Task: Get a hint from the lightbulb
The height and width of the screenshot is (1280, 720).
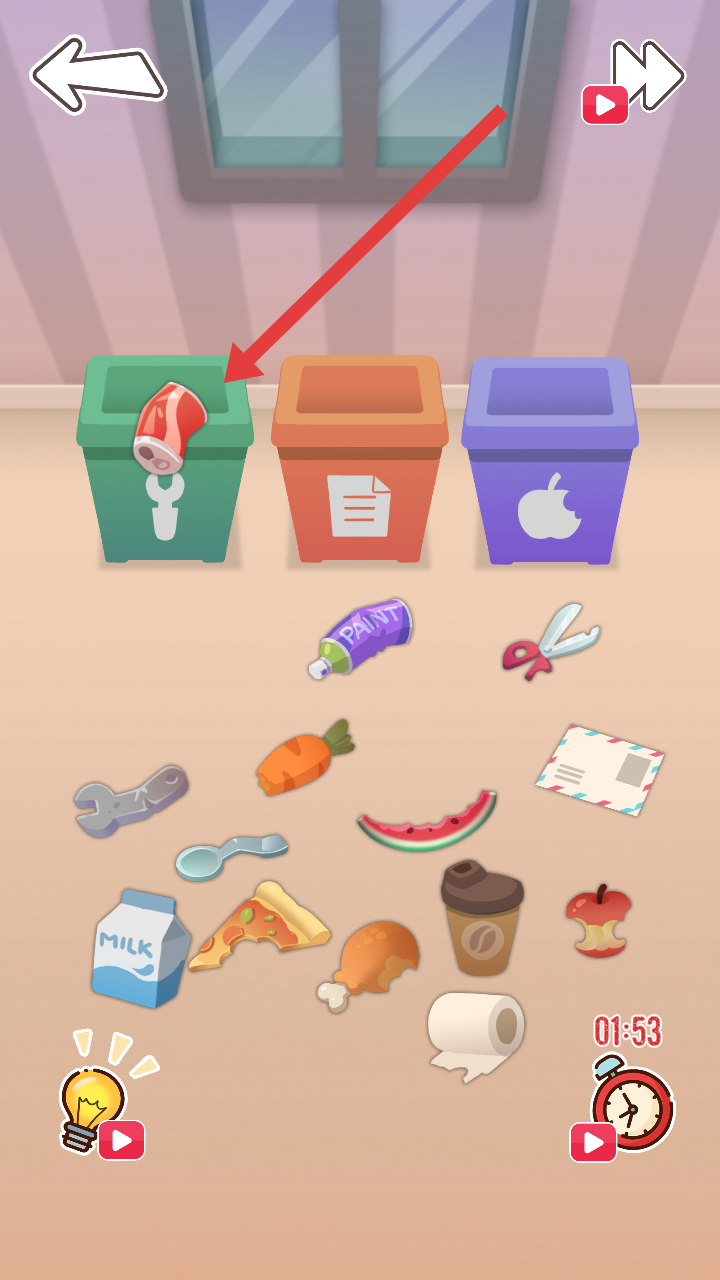Action: point(95,1105)
